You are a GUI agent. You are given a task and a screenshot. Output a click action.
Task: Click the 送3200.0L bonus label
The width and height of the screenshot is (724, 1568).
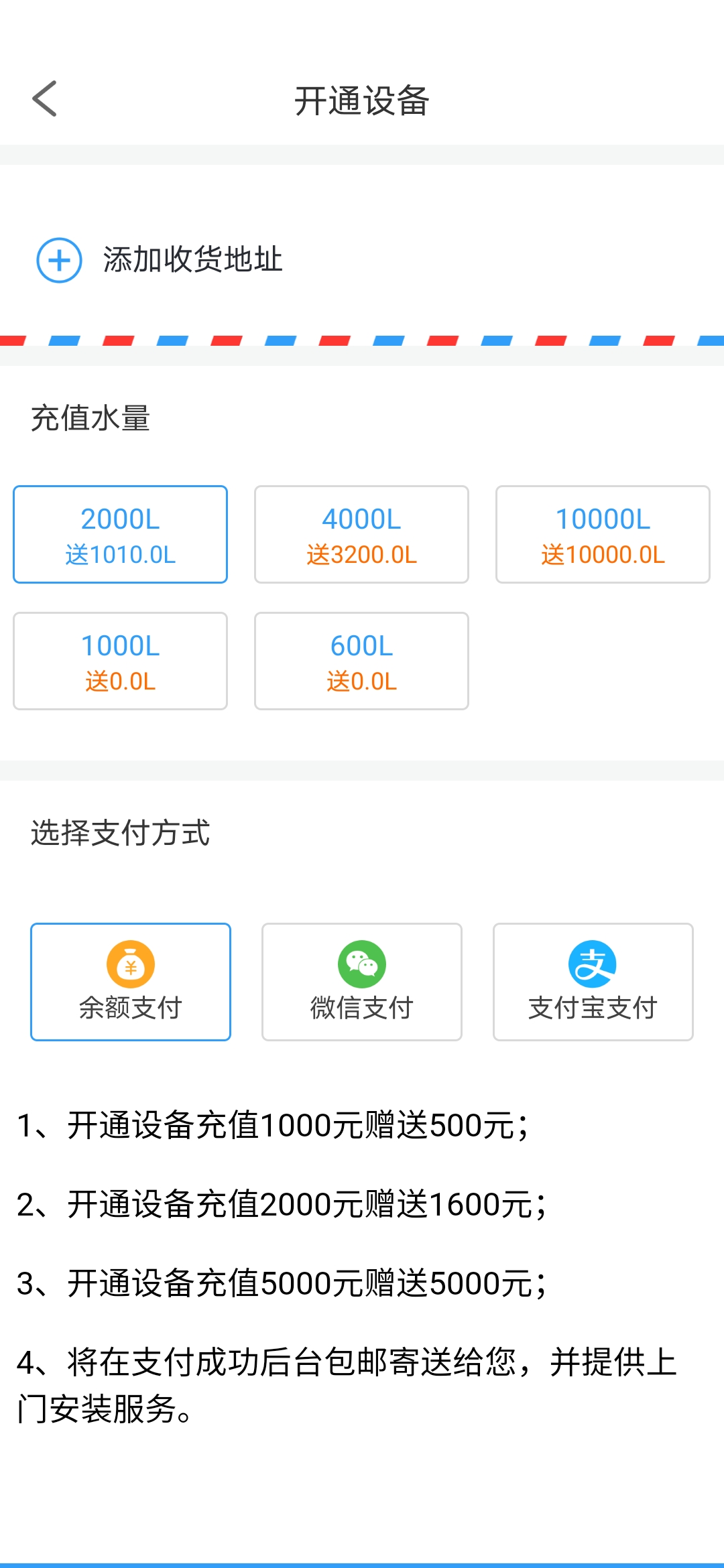361,554
